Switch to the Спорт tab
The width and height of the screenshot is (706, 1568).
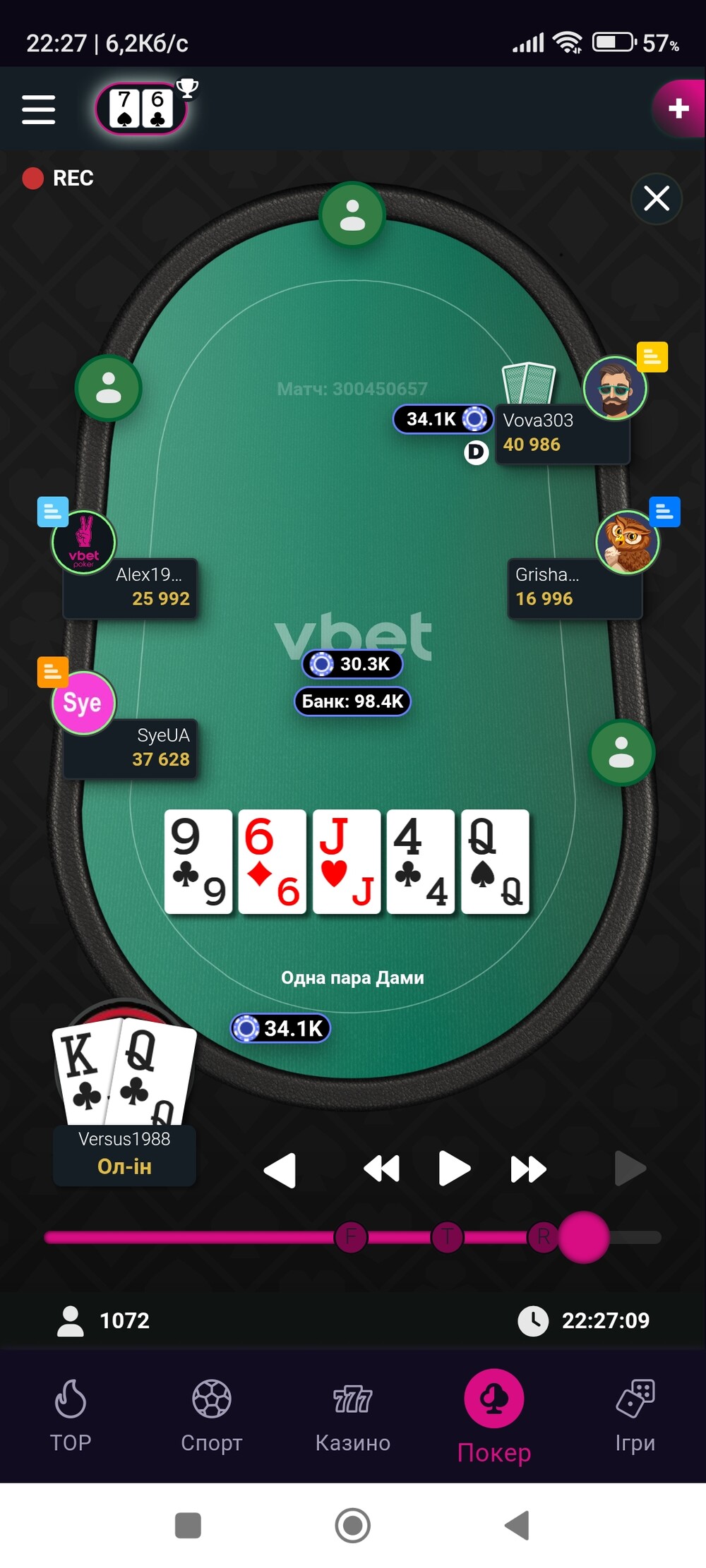[212, 1416]
